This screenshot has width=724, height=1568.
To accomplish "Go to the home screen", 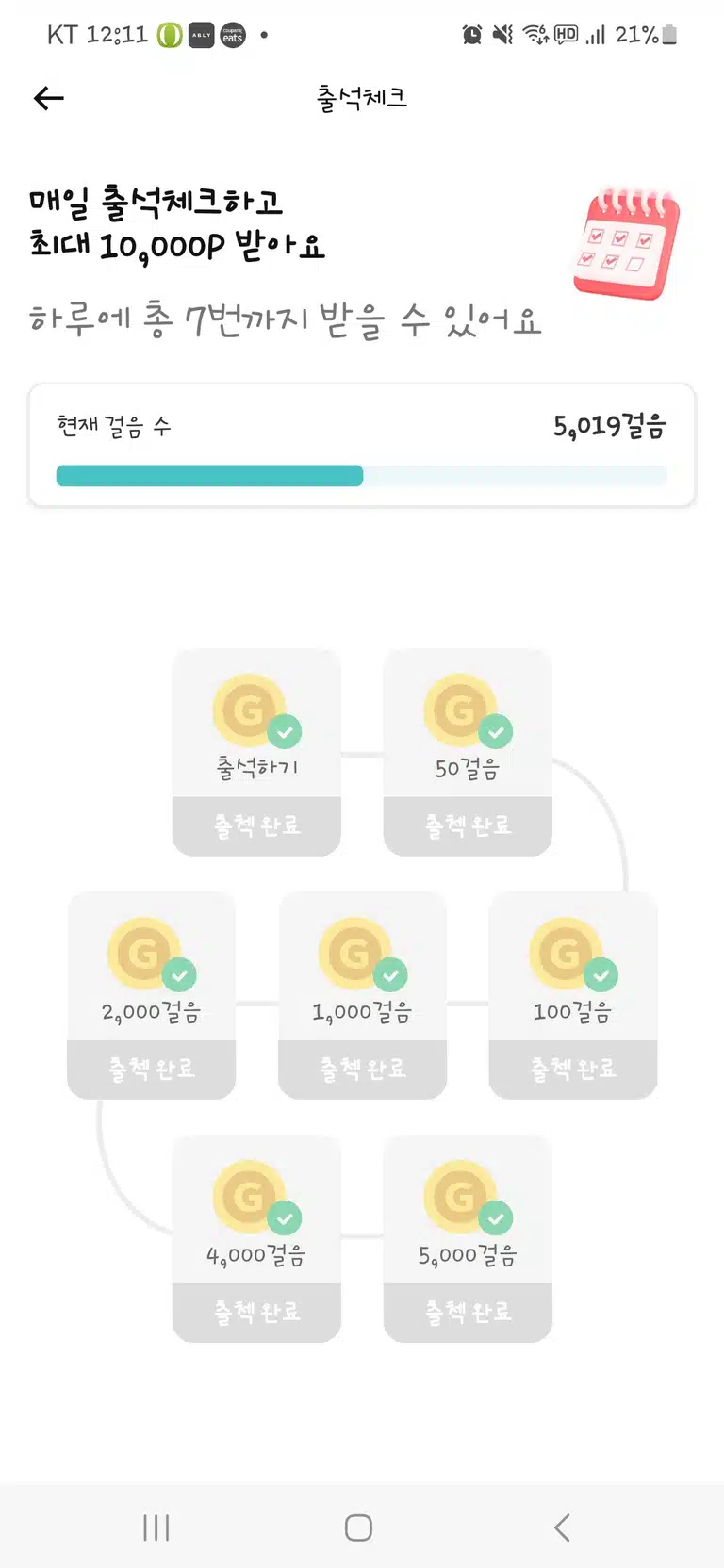I will [x=358, y=1527].
